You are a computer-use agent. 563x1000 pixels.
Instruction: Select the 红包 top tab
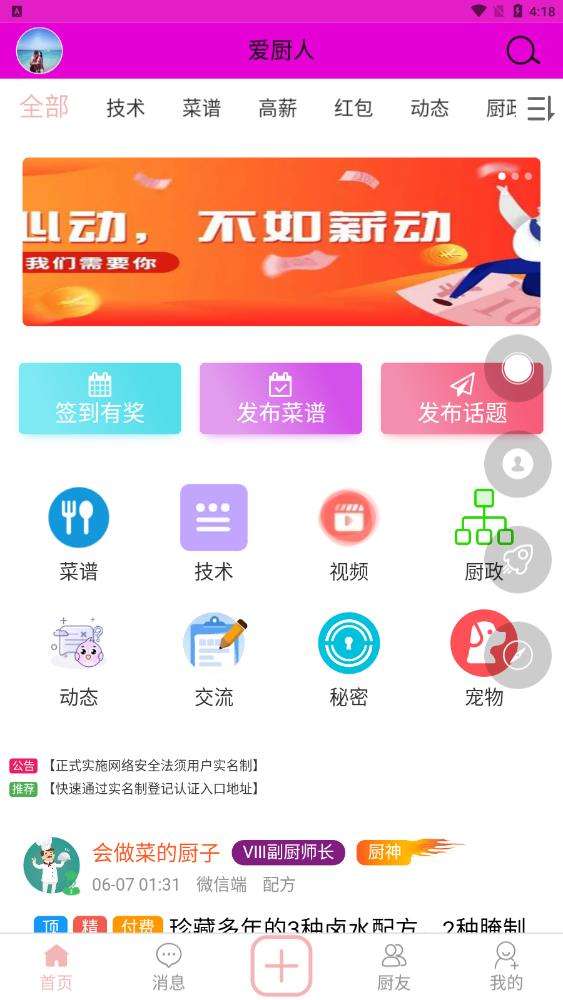tap(353, 108)
